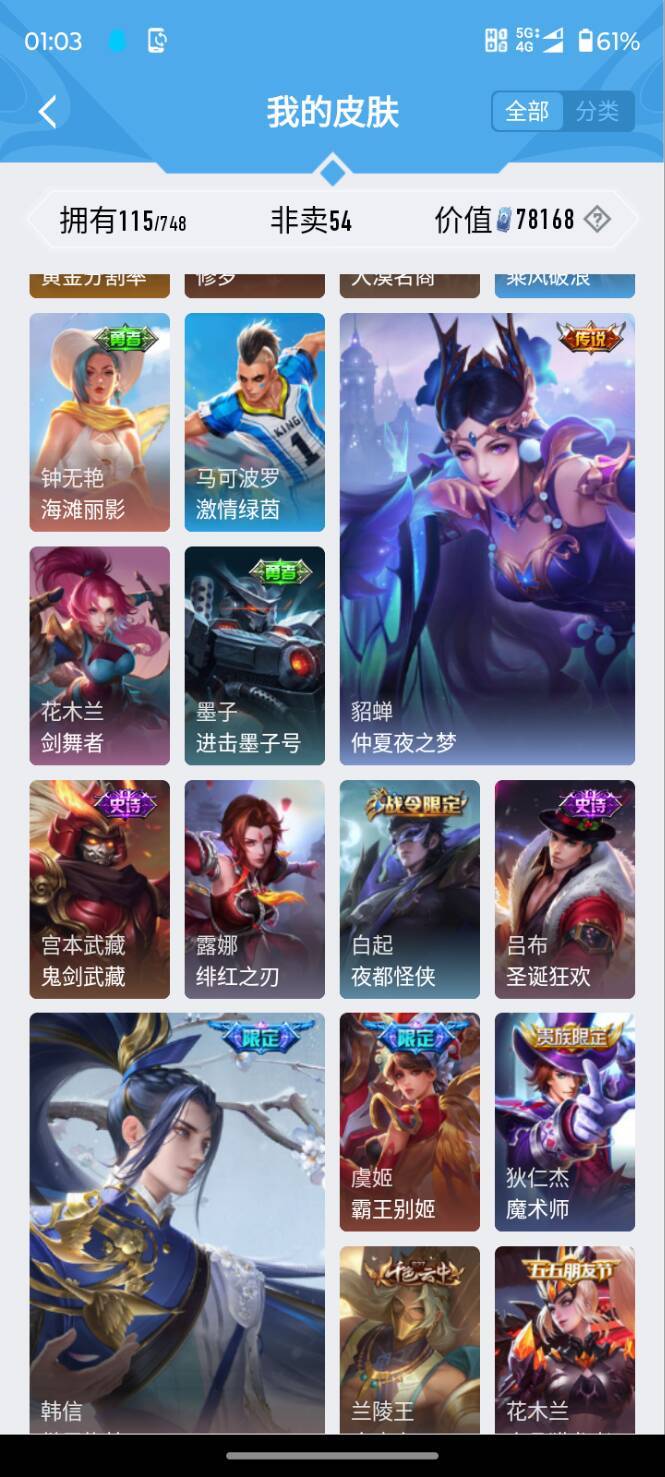Open the 花木兰 五五朋友节 skin card
This screenshot has width=665, height=1477.
pos(564,1340)
